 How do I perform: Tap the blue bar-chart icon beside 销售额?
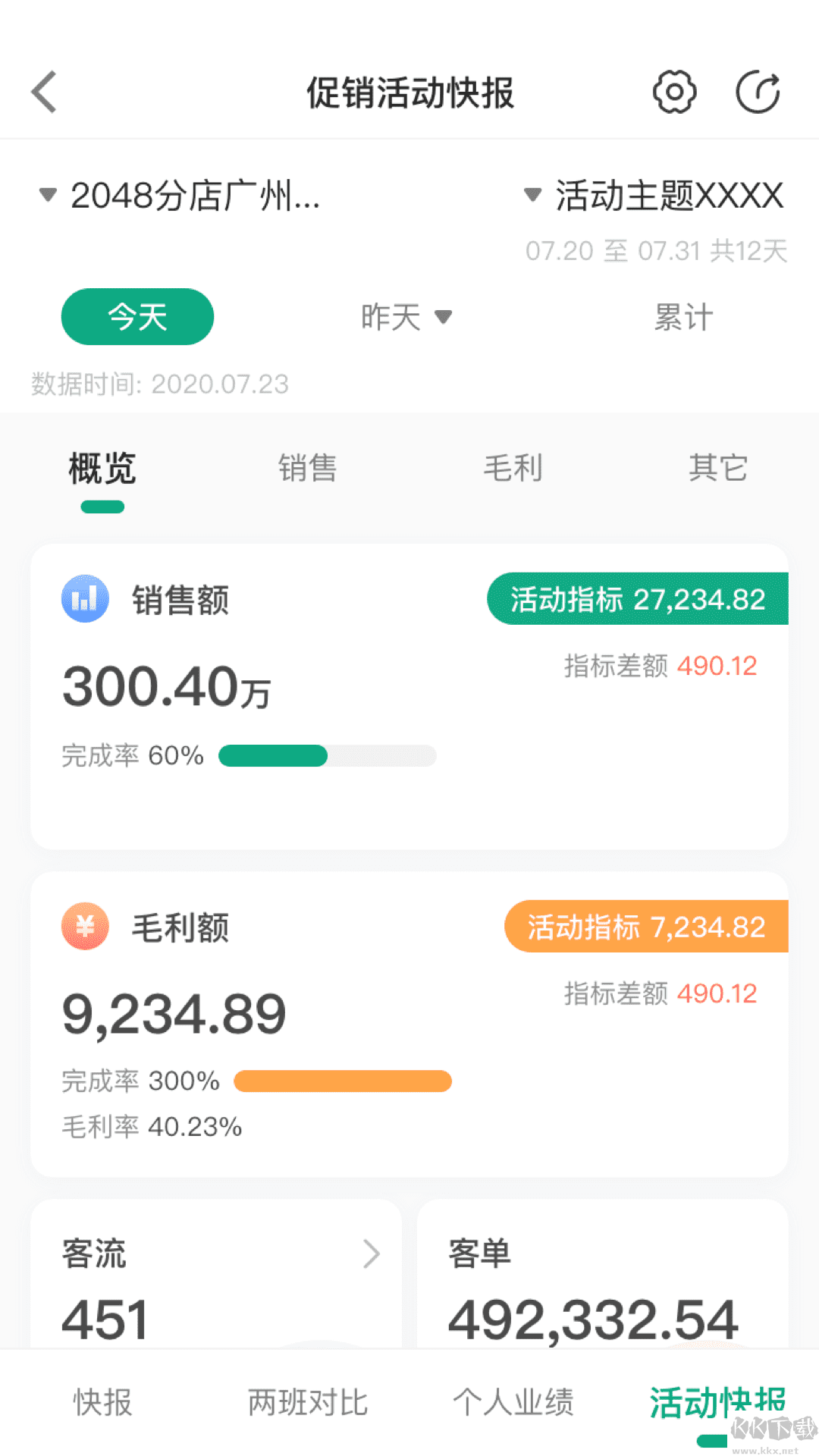[x=85, y=599]
